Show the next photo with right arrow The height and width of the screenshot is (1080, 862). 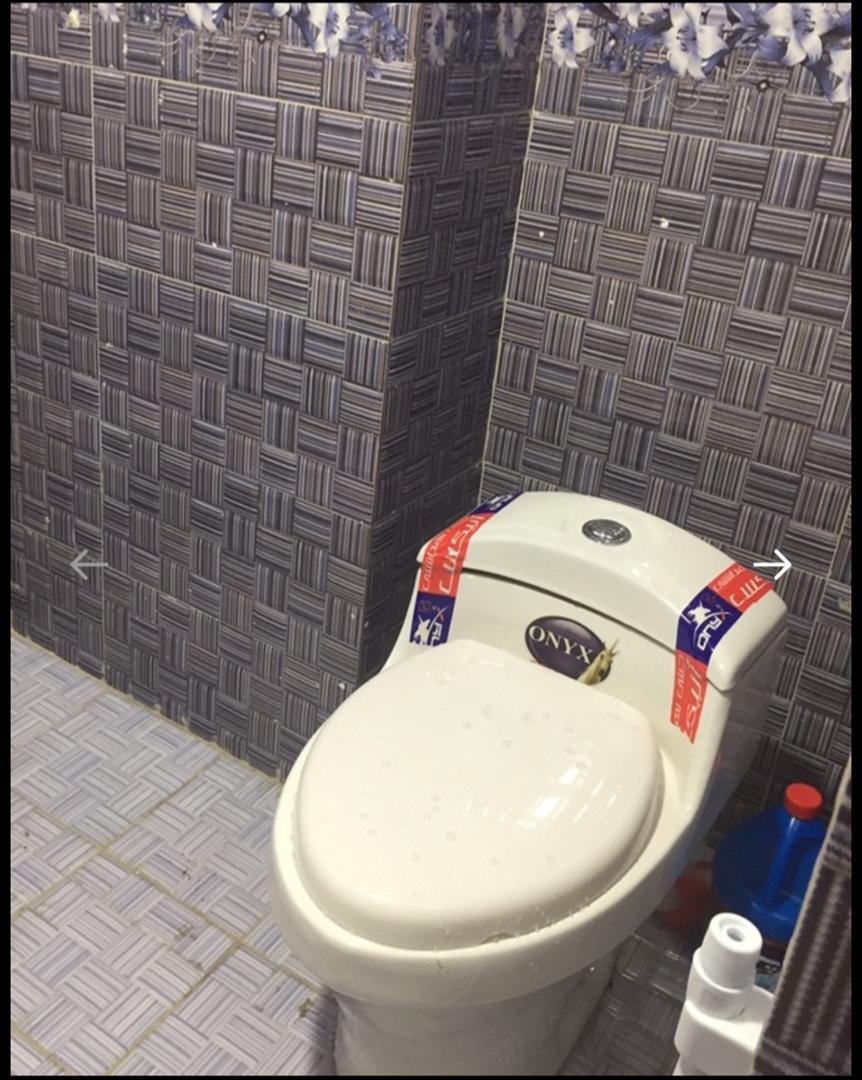pos(772,565)
